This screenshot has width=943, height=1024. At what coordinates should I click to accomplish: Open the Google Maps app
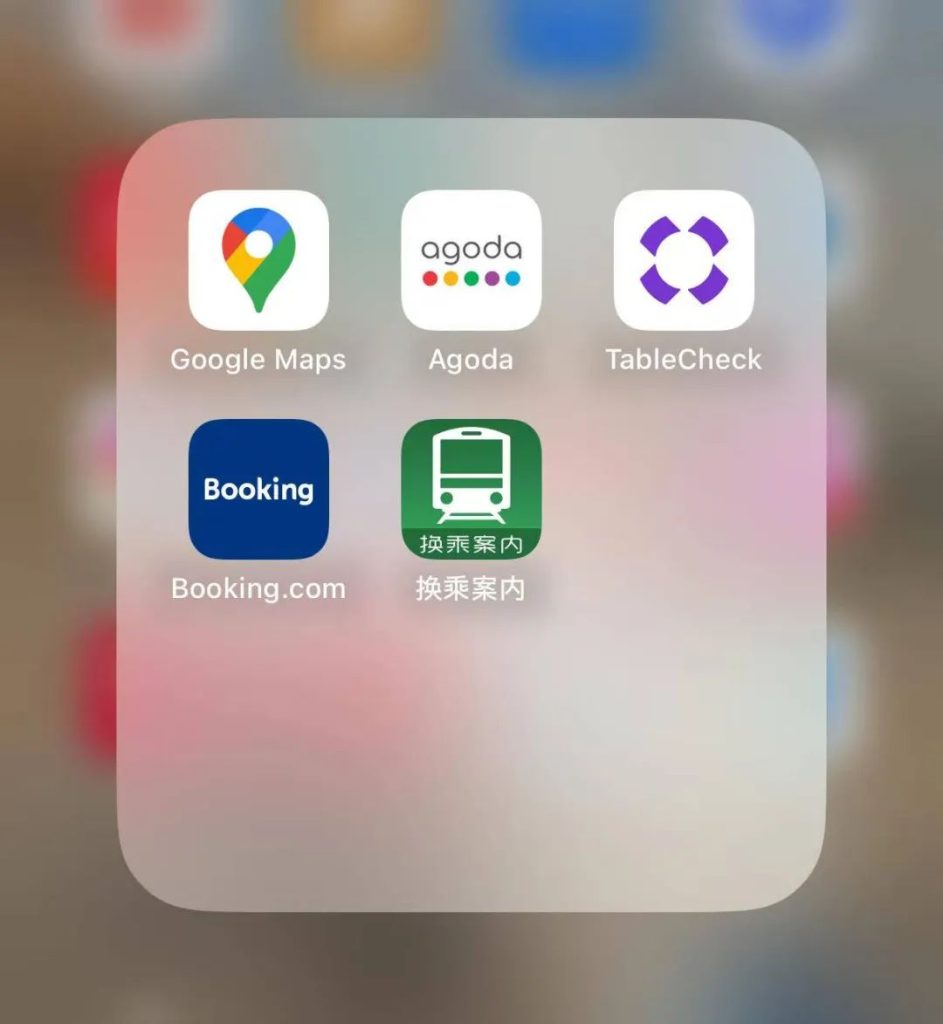point(258,260)
